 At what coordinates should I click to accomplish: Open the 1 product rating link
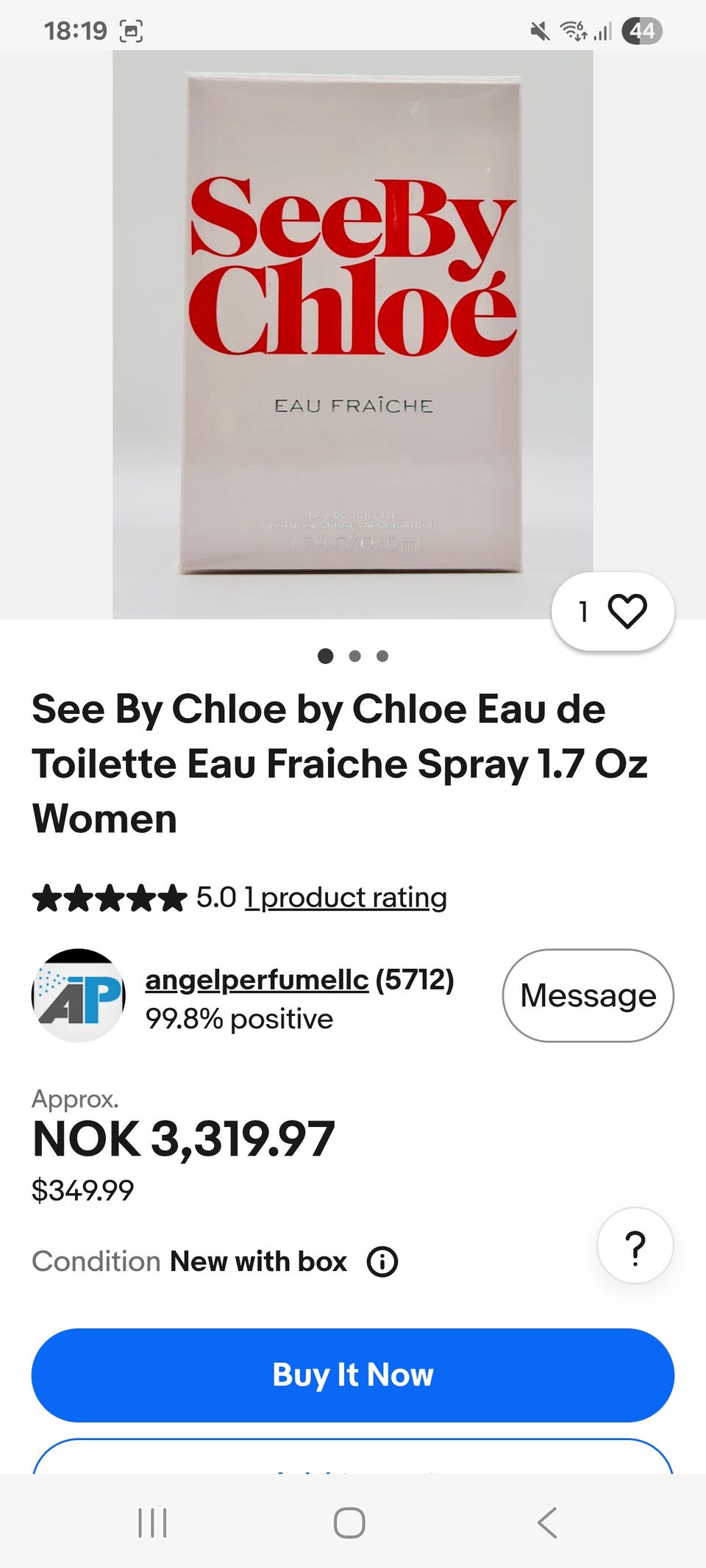point(346,898)
